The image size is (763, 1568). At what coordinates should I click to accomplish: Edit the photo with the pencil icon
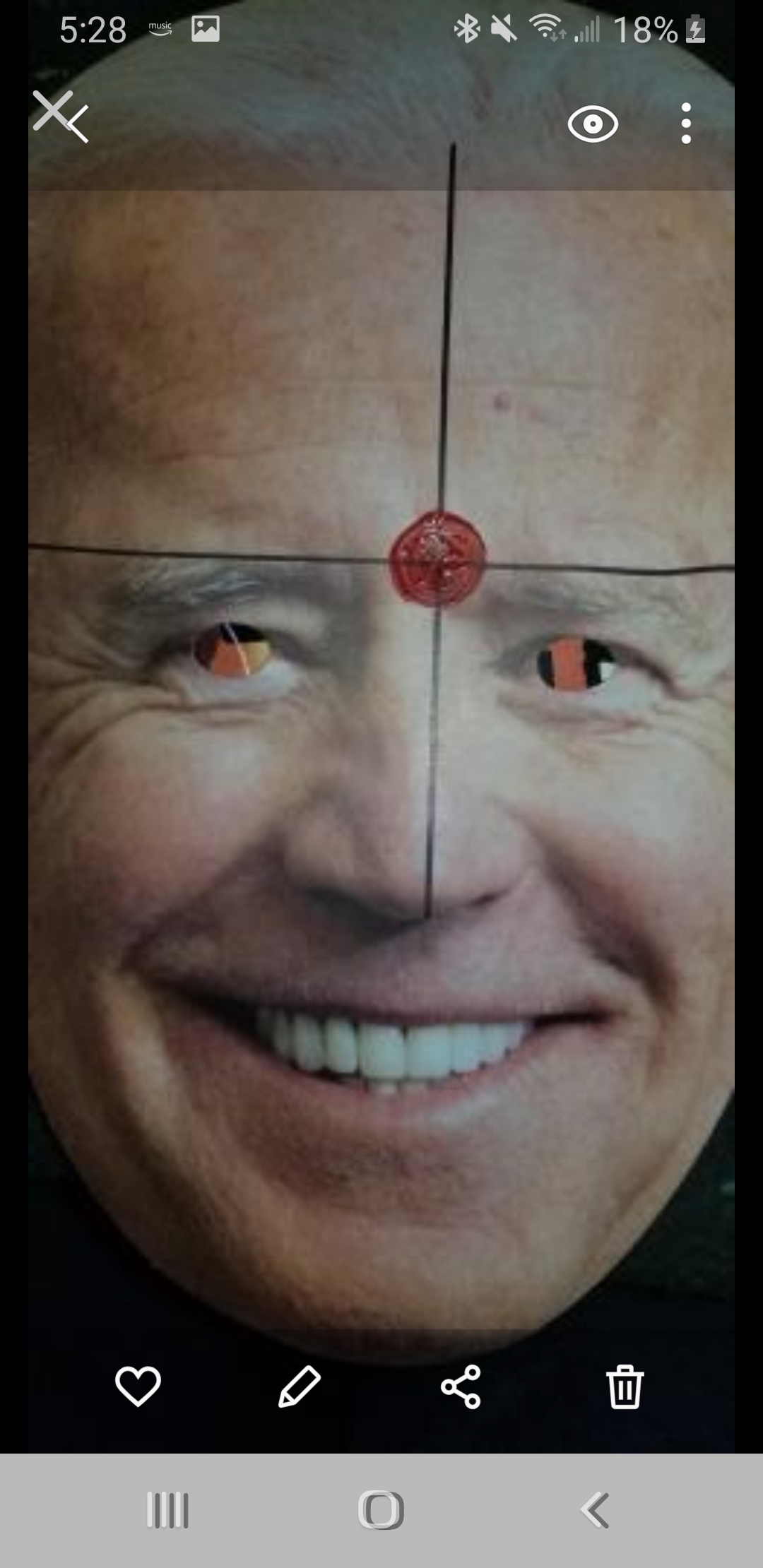coord(300,1386)
